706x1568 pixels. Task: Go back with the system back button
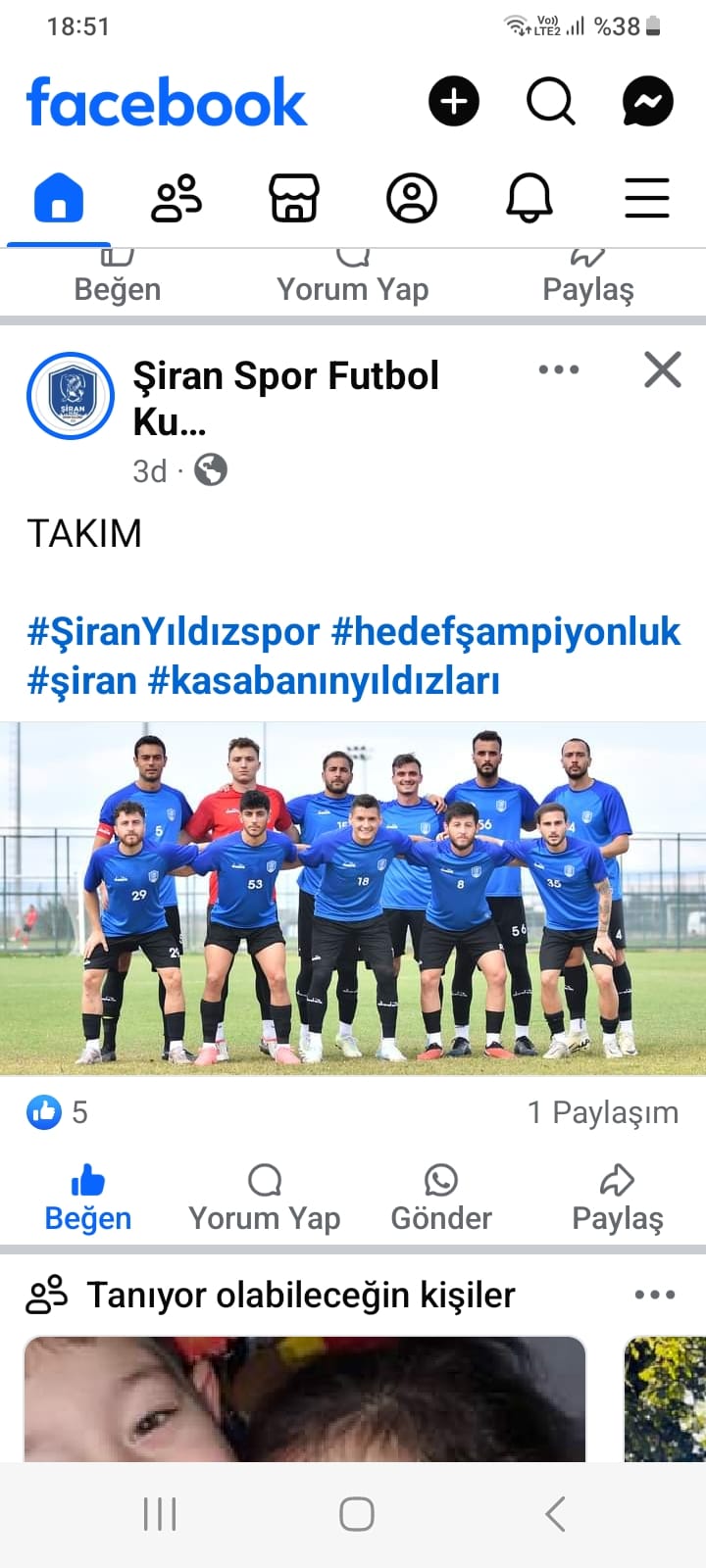pos(555,1514)
